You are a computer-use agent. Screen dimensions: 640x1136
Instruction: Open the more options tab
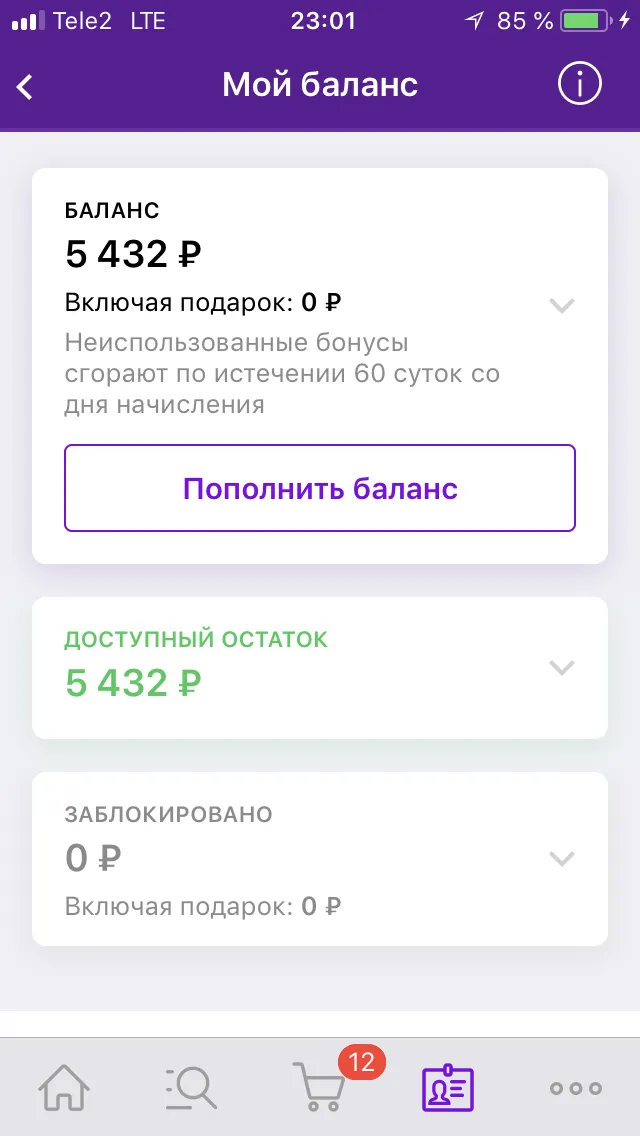[575, 1088]
